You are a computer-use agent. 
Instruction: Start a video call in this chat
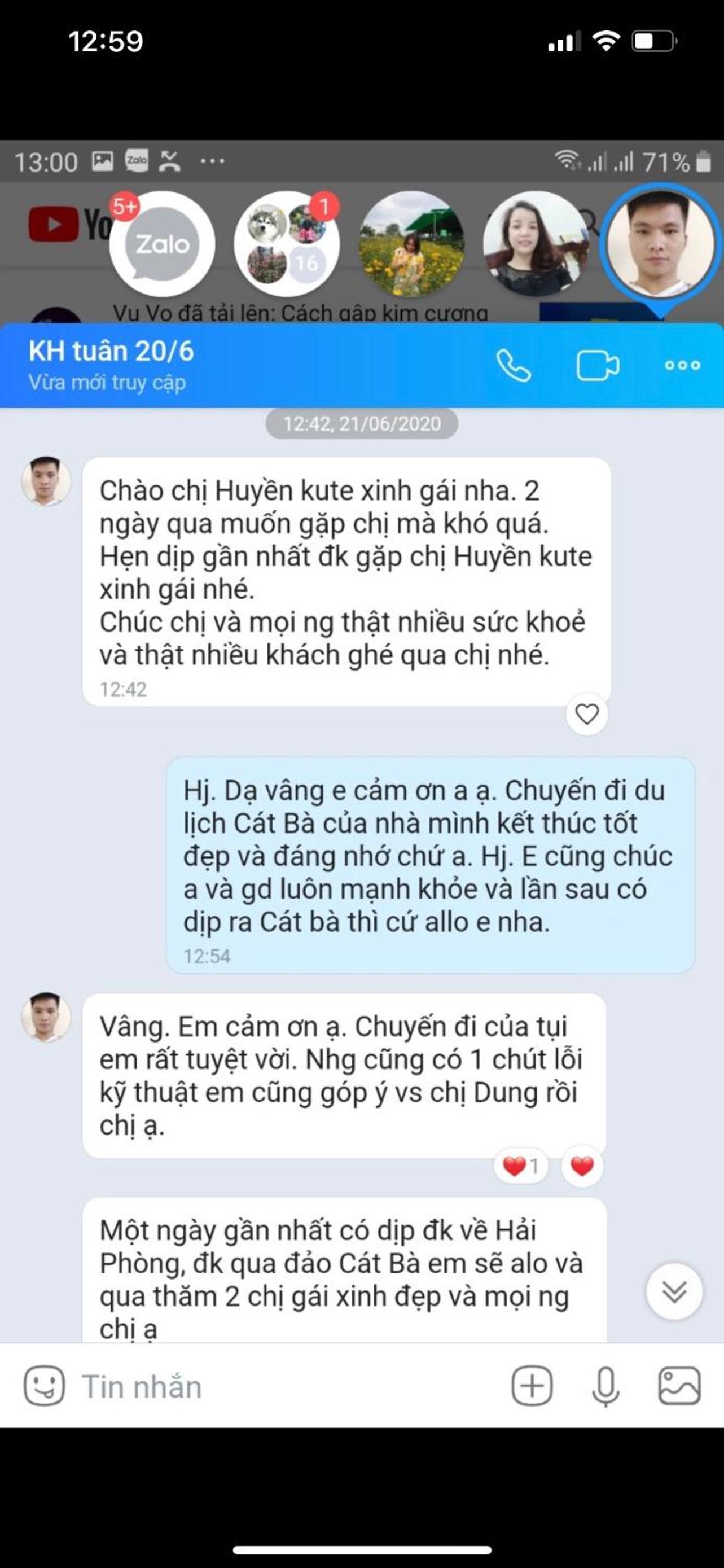tap(597, 366)
